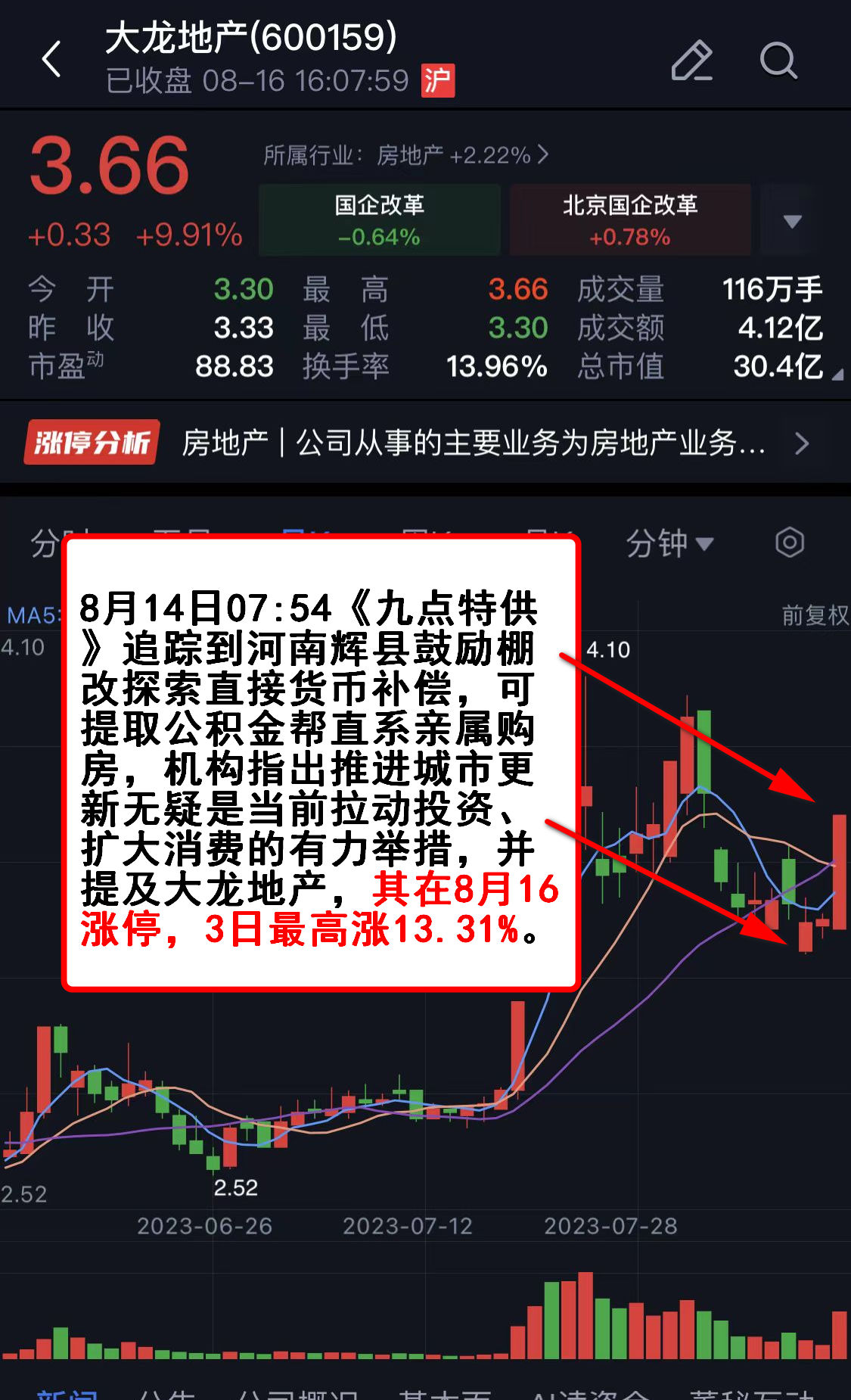Tap the edit pencil icon
This screenshot has height=1400, width=851.
click(691, 61)
